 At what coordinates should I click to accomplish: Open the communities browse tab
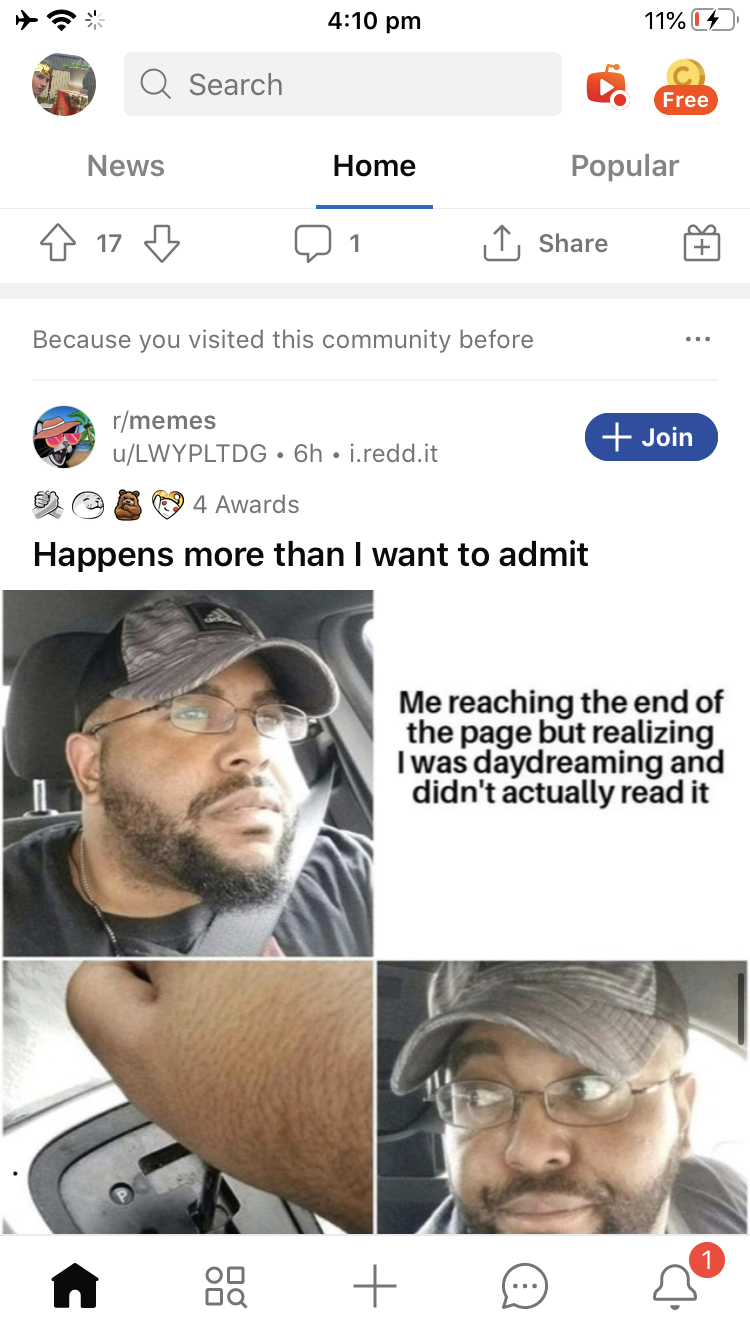coord(225,1286)
